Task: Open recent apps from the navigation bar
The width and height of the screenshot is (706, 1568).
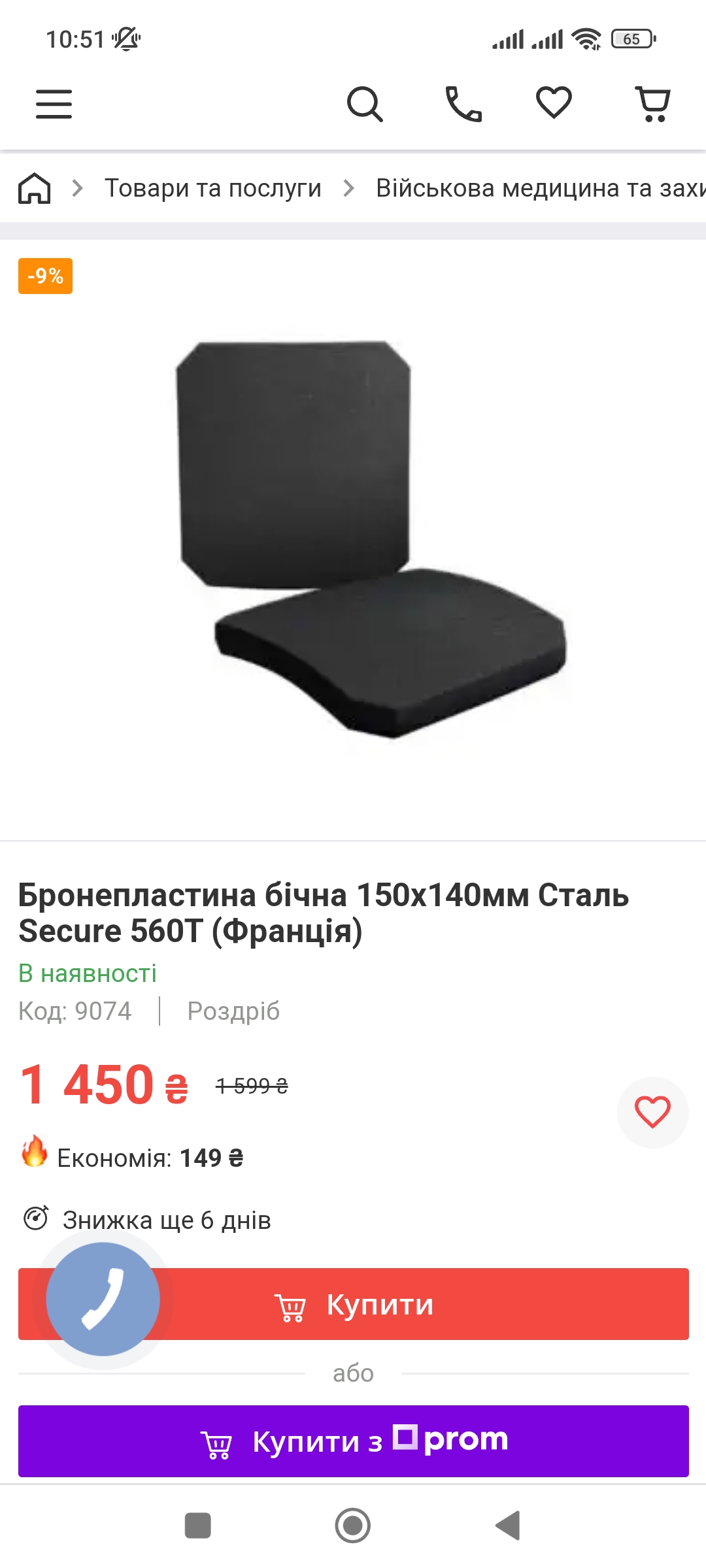Action: coord(198,1526)
